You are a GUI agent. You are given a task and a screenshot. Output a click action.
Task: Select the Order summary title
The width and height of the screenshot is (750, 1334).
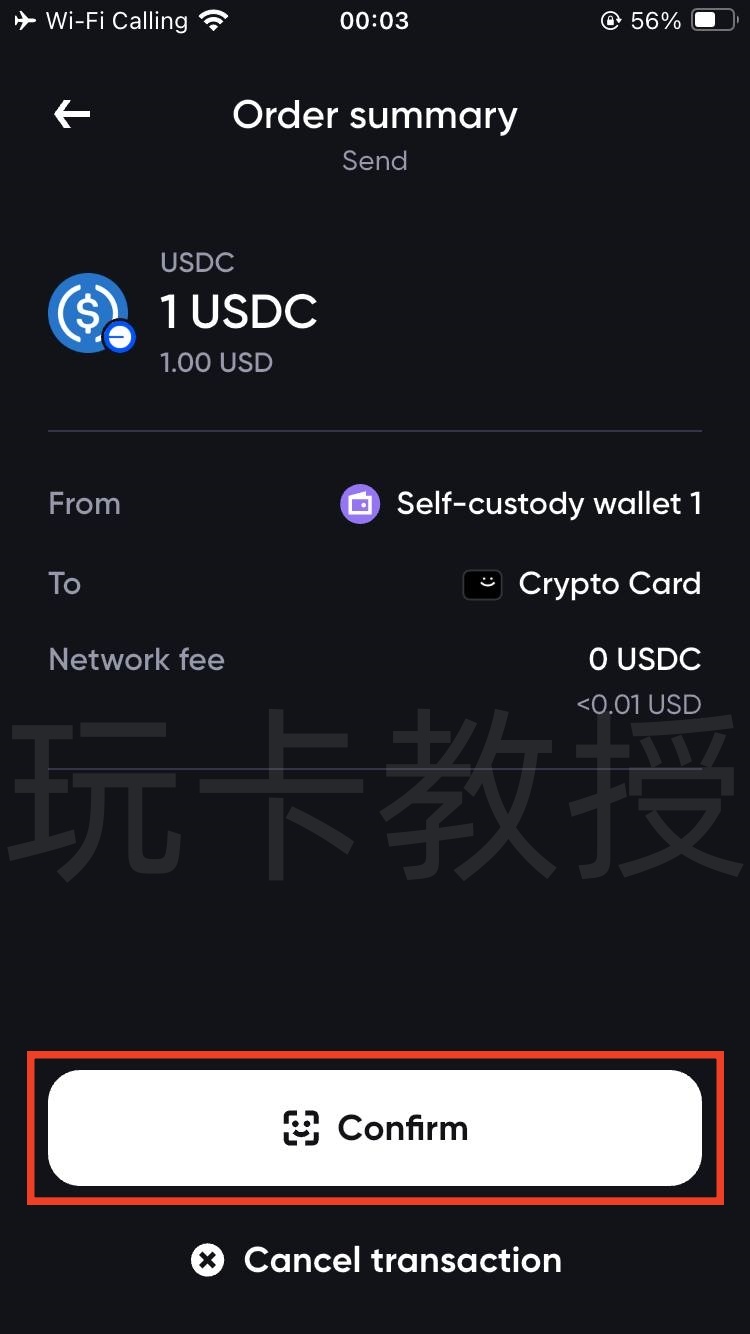click(375, 114)
